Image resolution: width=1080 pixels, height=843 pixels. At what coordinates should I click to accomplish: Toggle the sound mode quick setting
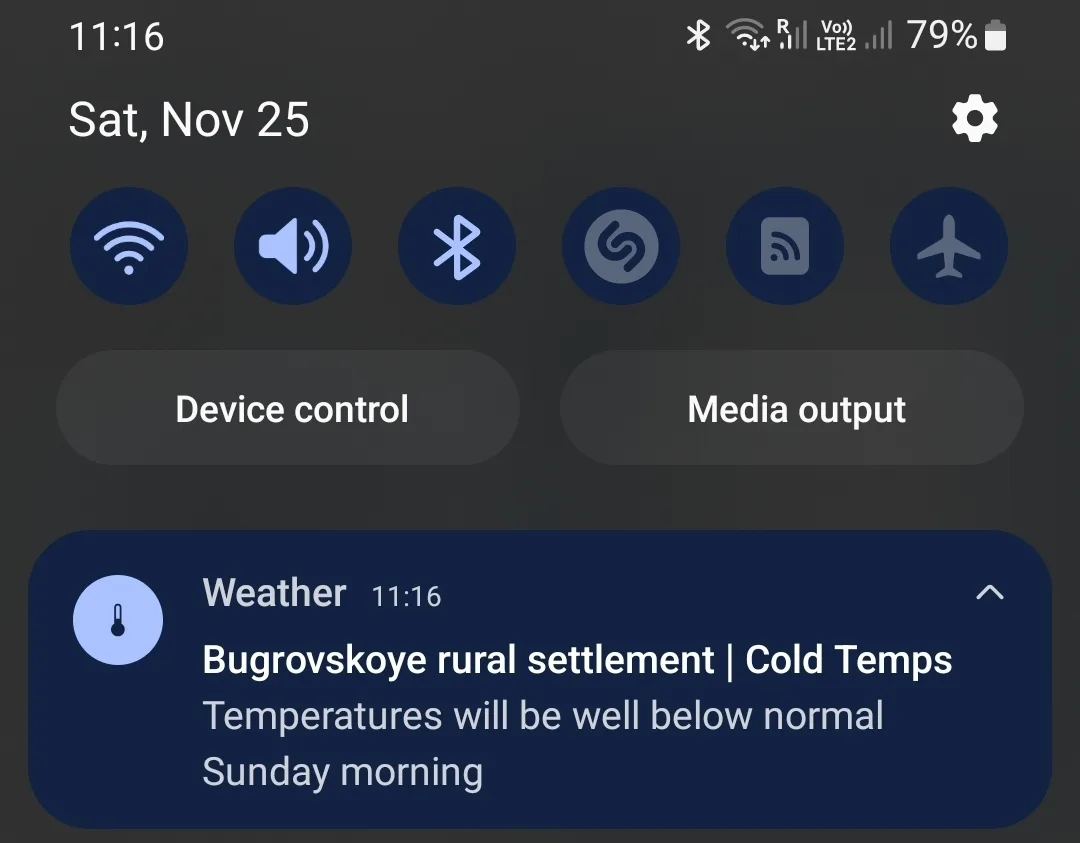(x=292, y=246)
